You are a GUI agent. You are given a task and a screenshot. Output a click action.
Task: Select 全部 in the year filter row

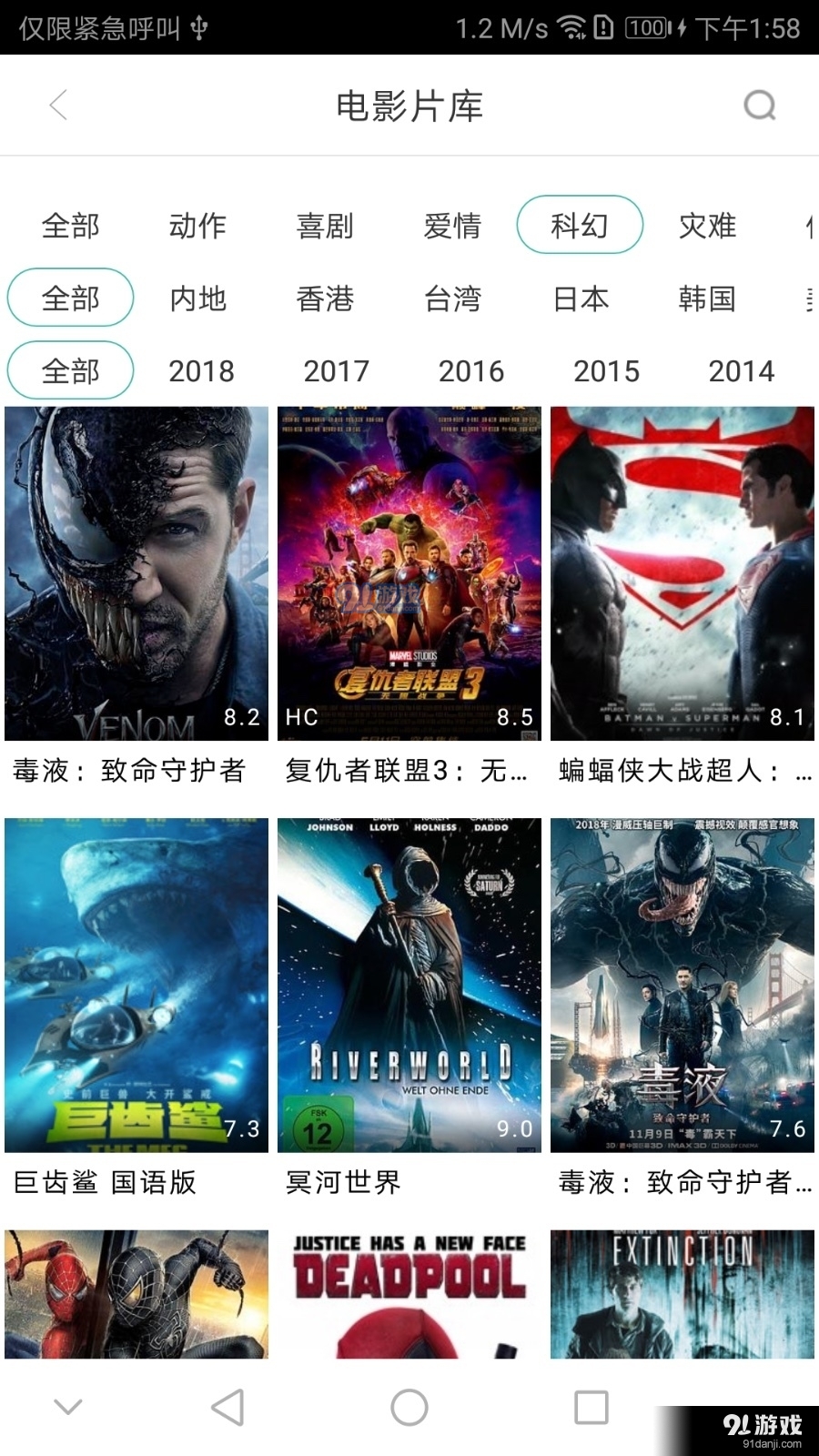click(69, 369)
